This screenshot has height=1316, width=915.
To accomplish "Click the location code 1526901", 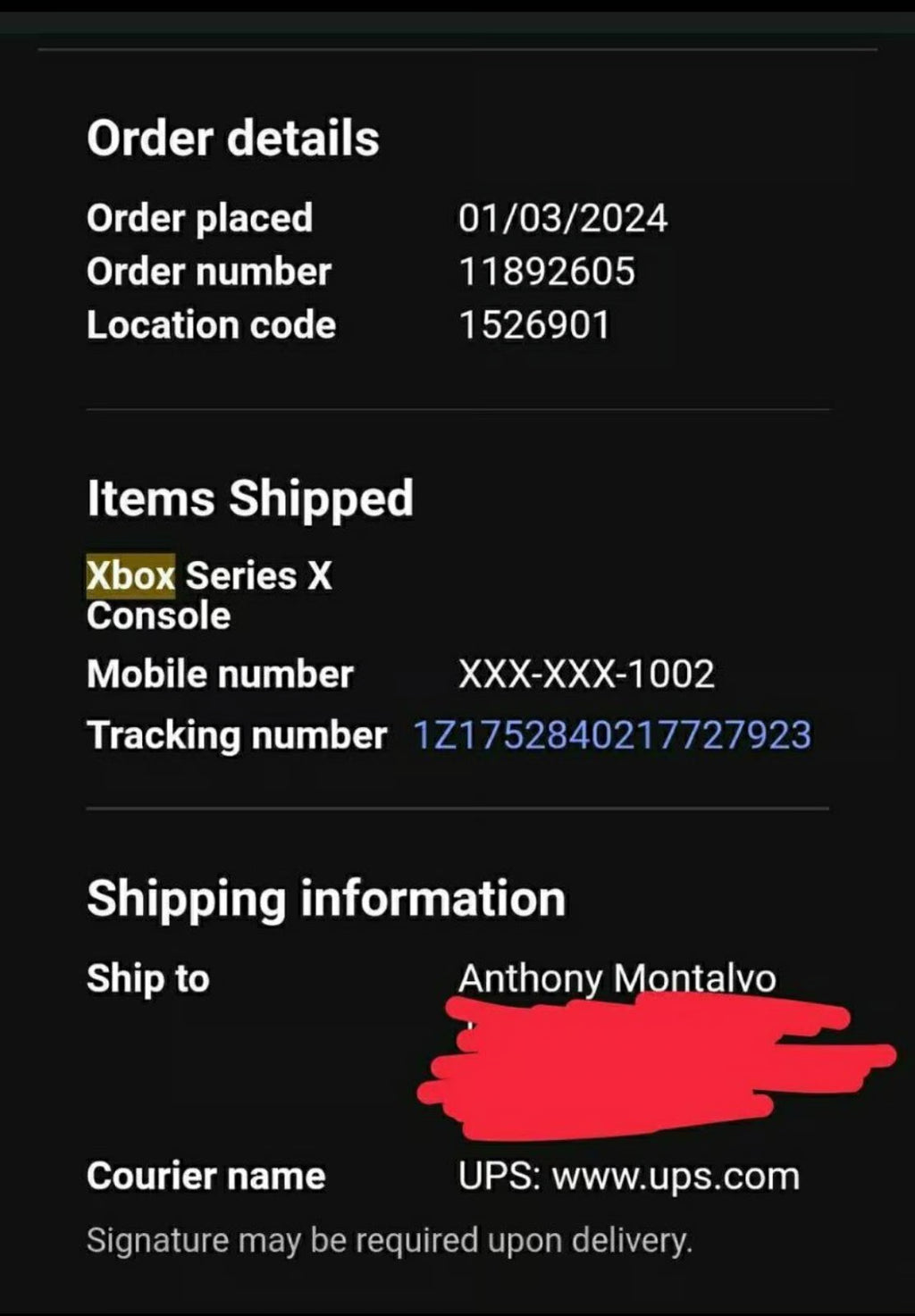I will coord(533,323).
